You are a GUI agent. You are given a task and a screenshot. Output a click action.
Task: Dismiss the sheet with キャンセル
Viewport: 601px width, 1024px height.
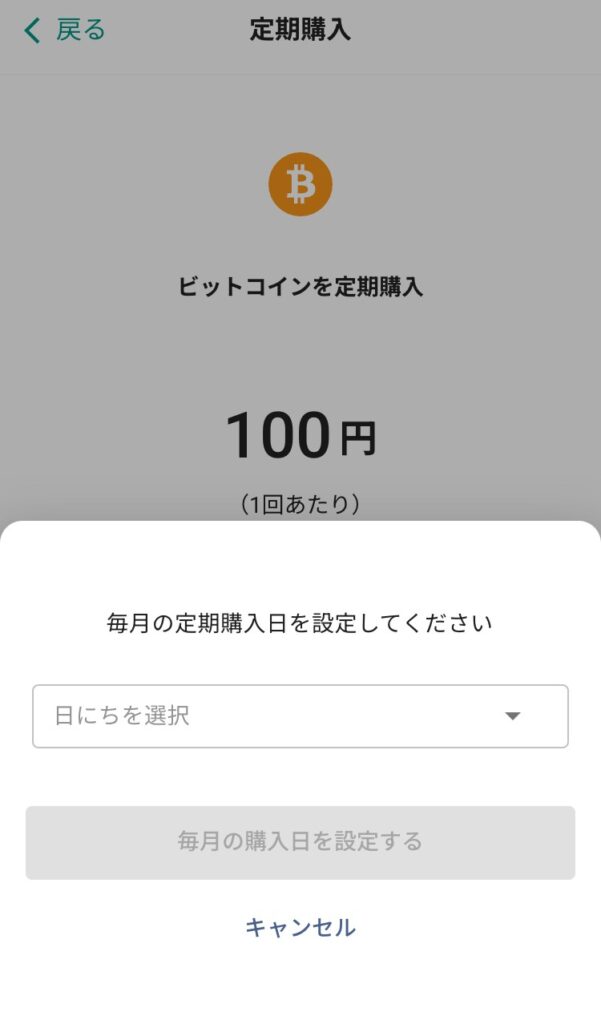click(300, 927)
